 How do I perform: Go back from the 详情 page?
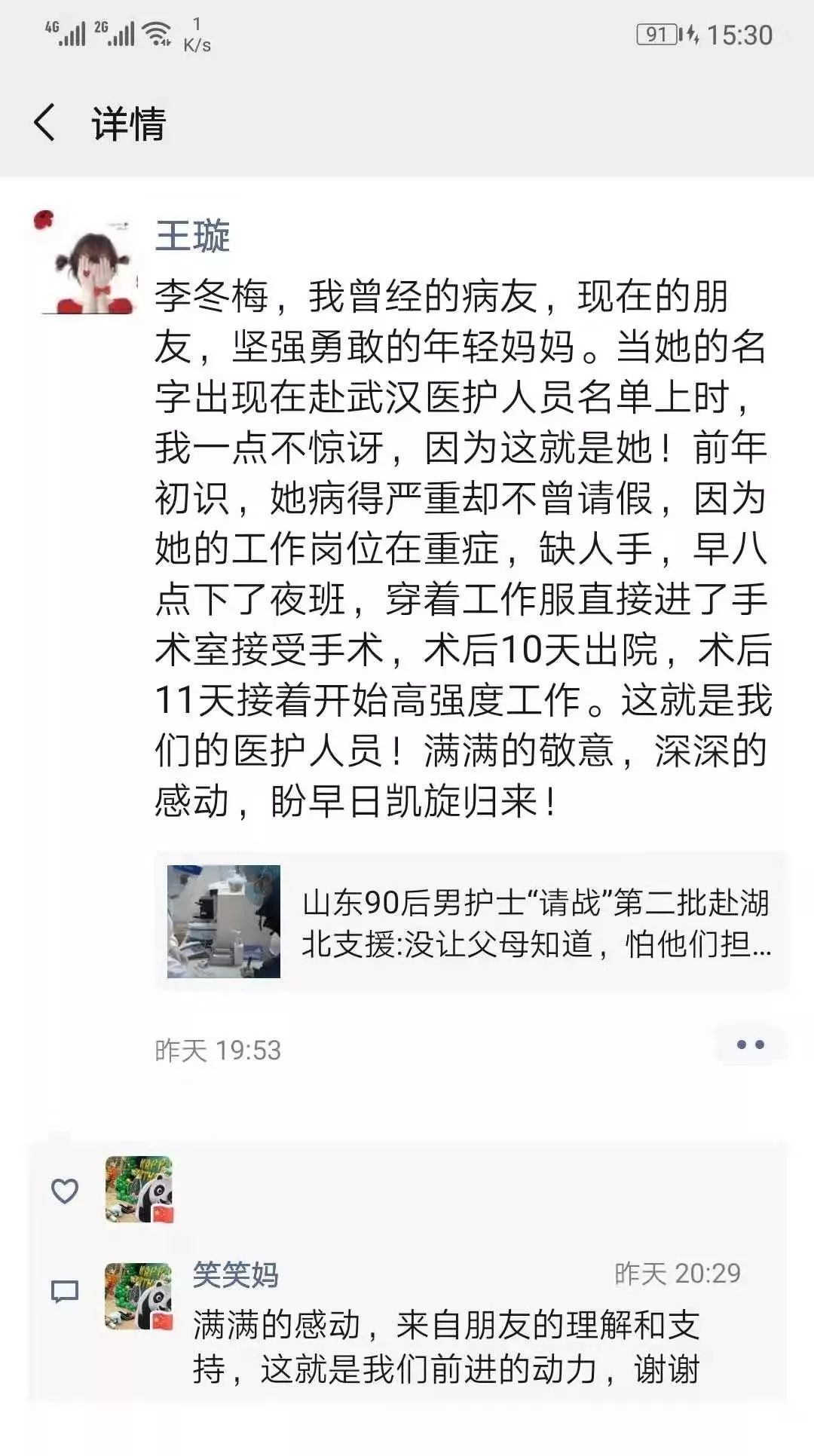[45, 122]
